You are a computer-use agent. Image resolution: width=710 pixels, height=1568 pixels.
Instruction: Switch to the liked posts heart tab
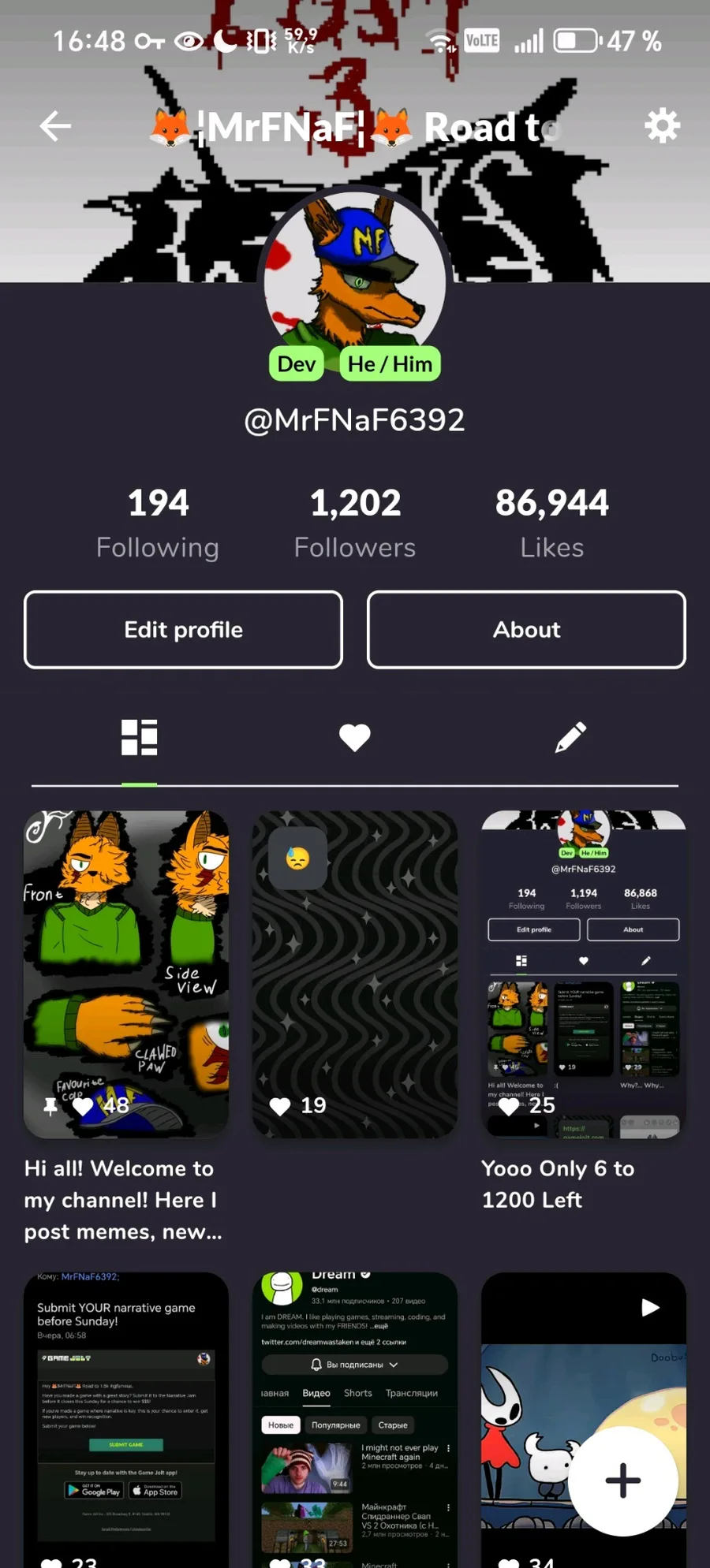click(x=355, y=738)
